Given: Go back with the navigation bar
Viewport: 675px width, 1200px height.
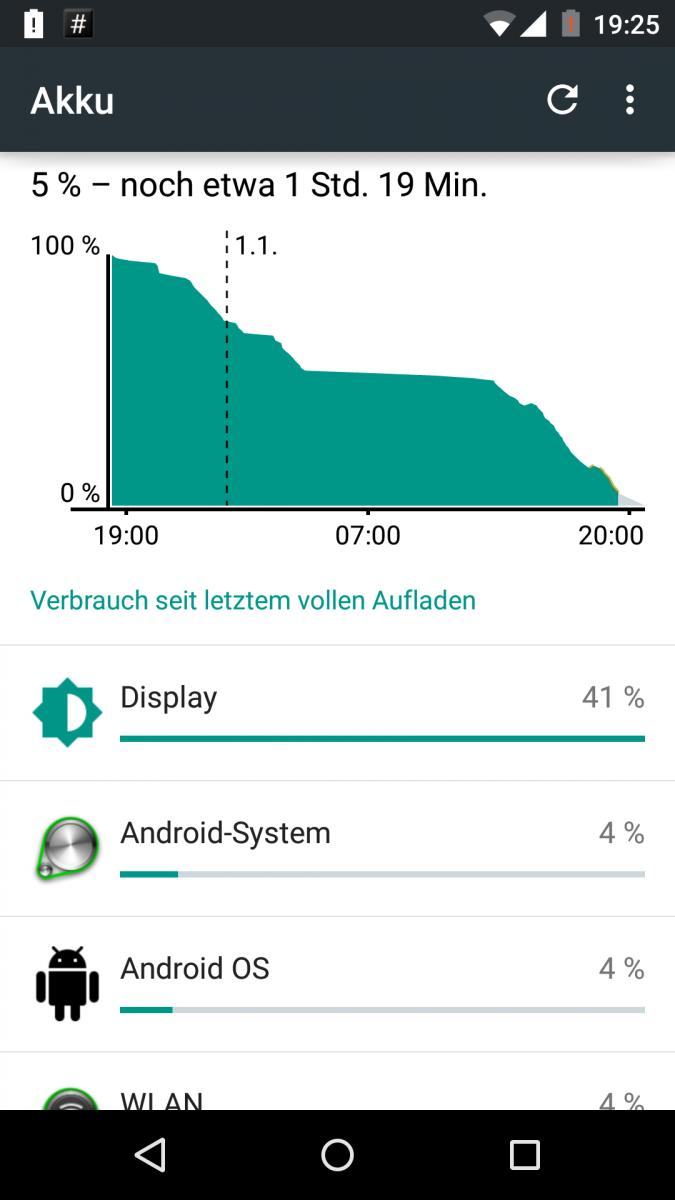Looking at the screenshot, I should 150,1155.
